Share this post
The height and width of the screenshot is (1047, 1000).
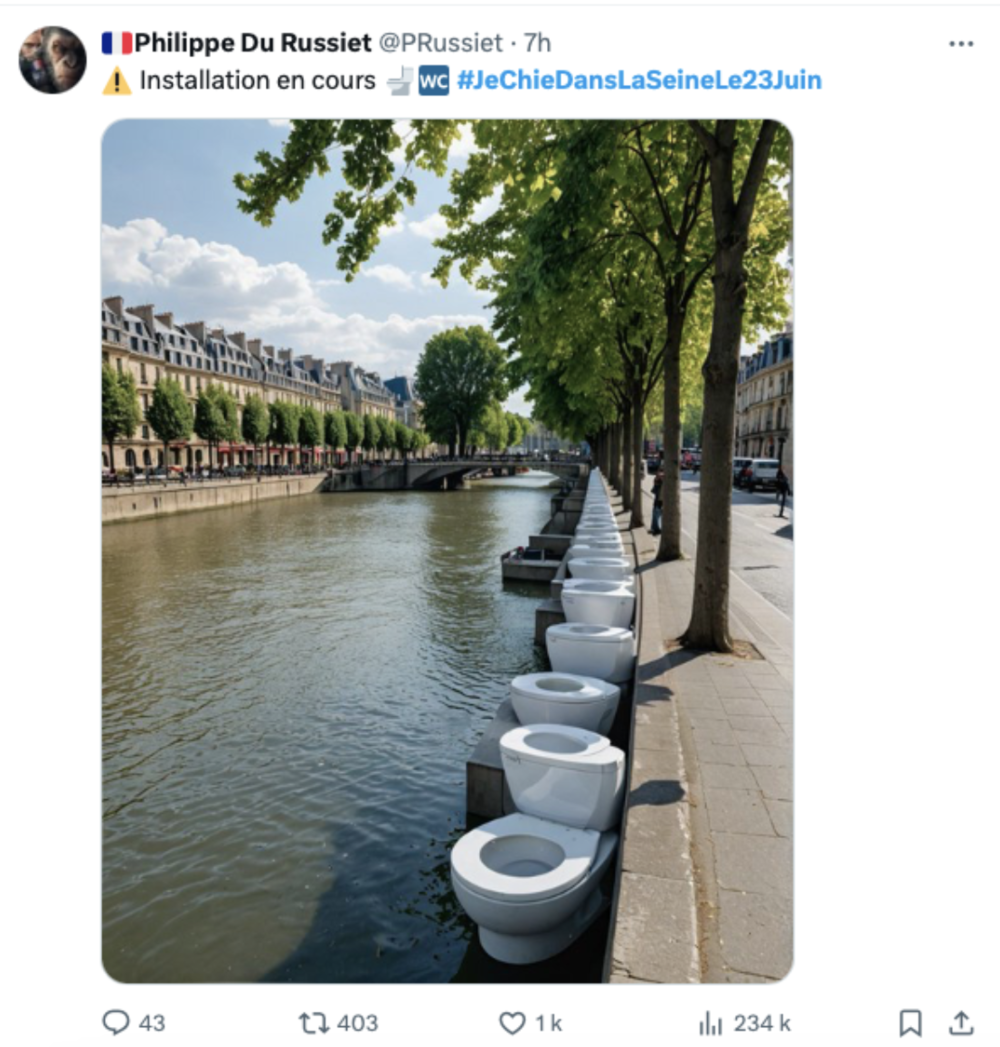click(x=961, y=1022)
